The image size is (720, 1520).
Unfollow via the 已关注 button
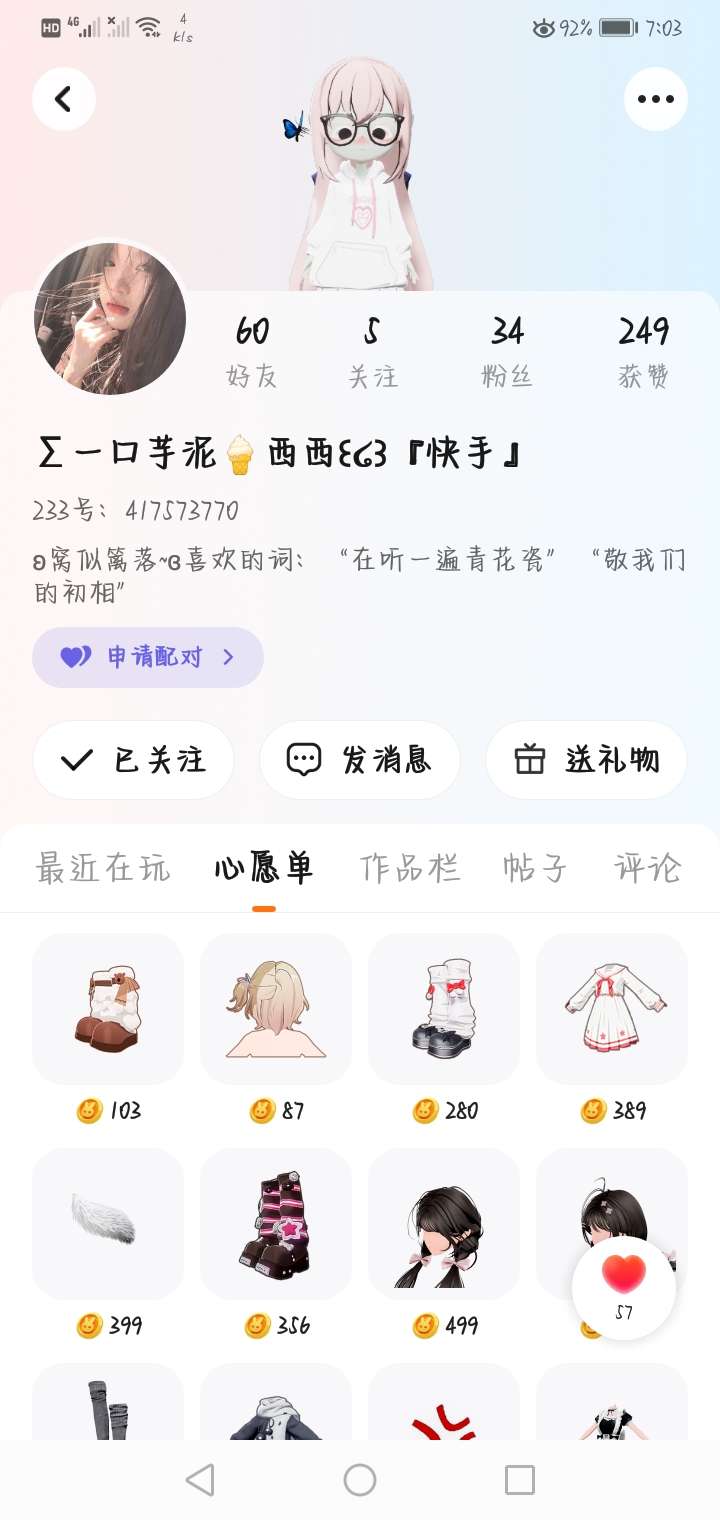click(134, 760)
